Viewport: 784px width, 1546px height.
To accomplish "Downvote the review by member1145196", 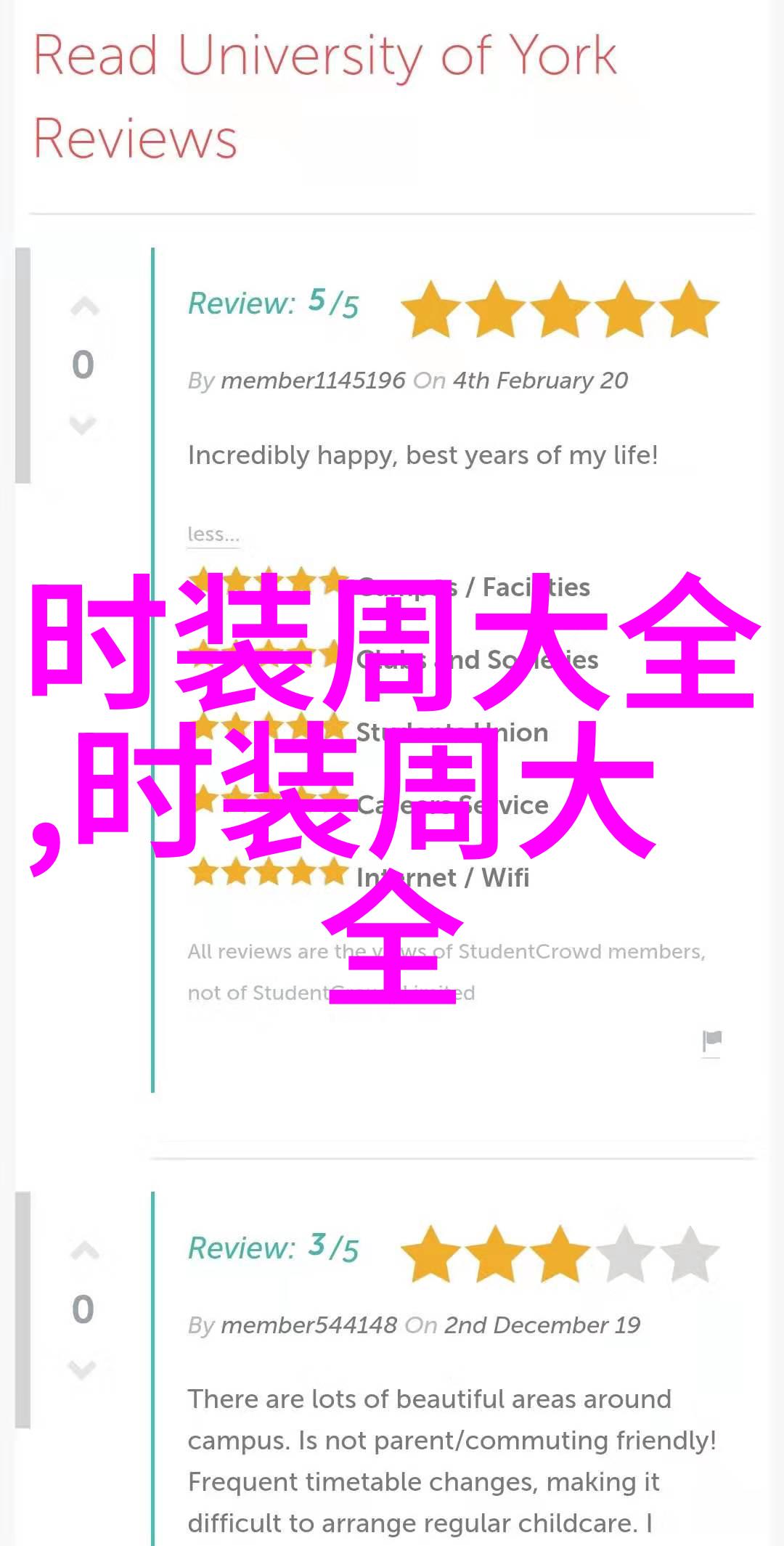I will point(83,424).
